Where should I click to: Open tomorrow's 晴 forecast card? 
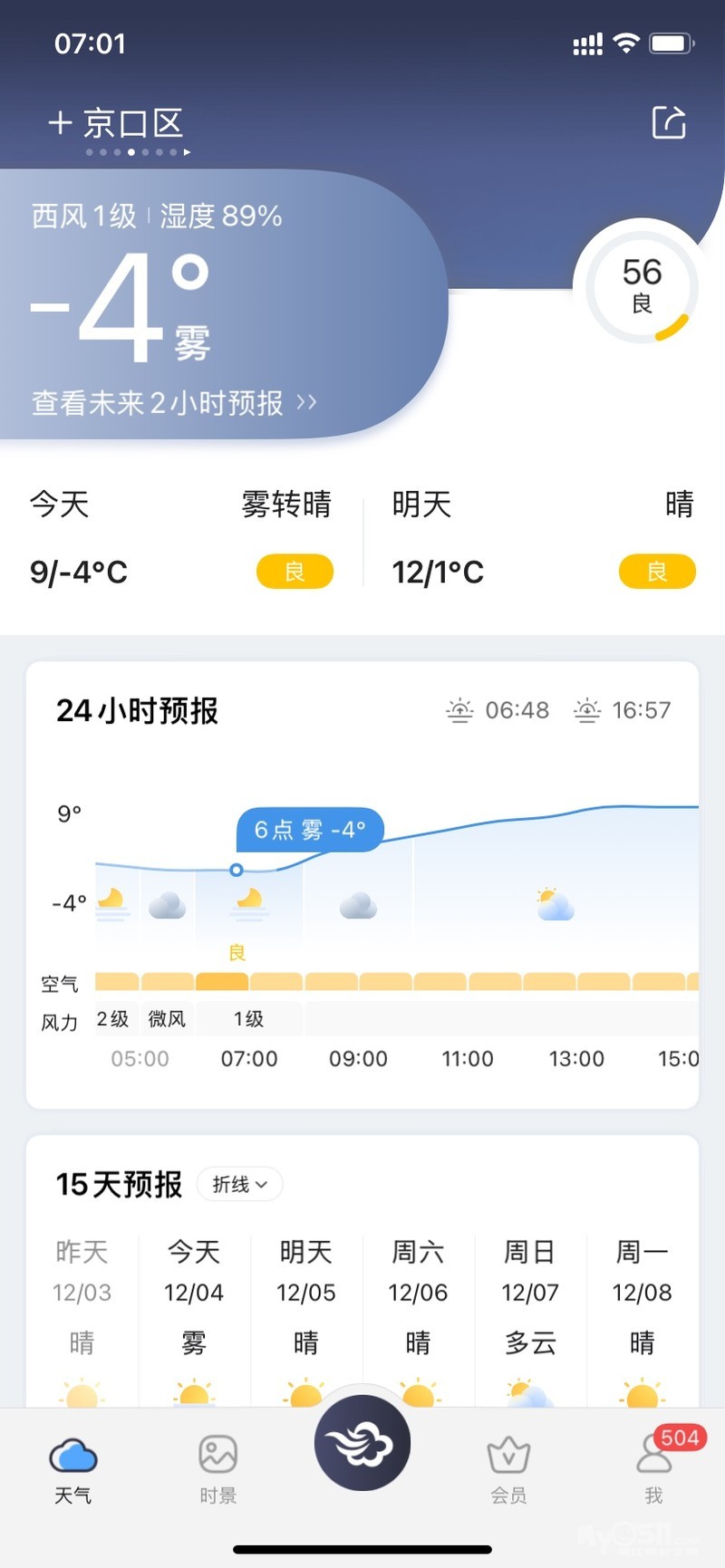542,537
